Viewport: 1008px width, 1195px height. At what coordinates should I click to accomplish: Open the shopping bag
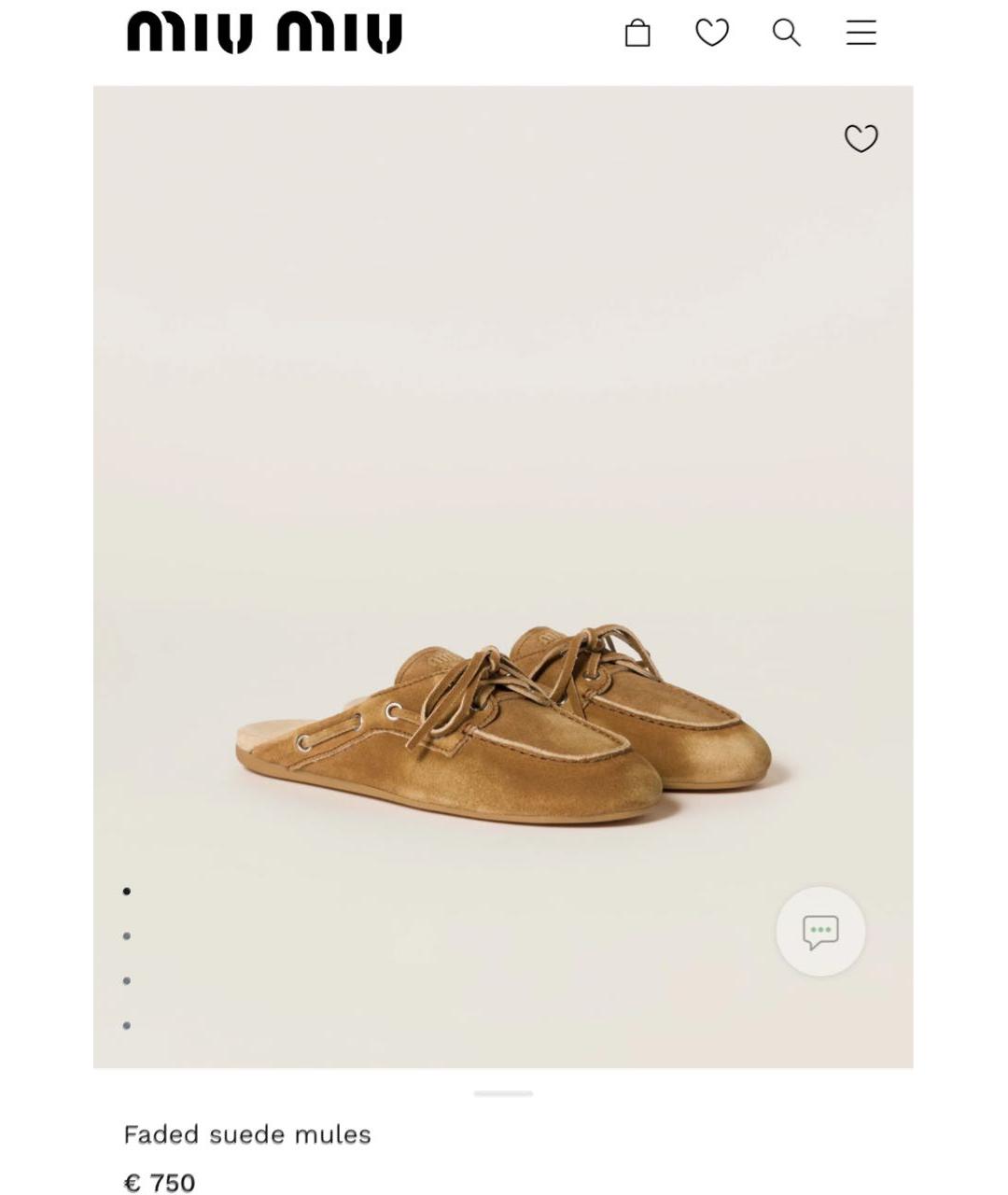click(637, 34)
